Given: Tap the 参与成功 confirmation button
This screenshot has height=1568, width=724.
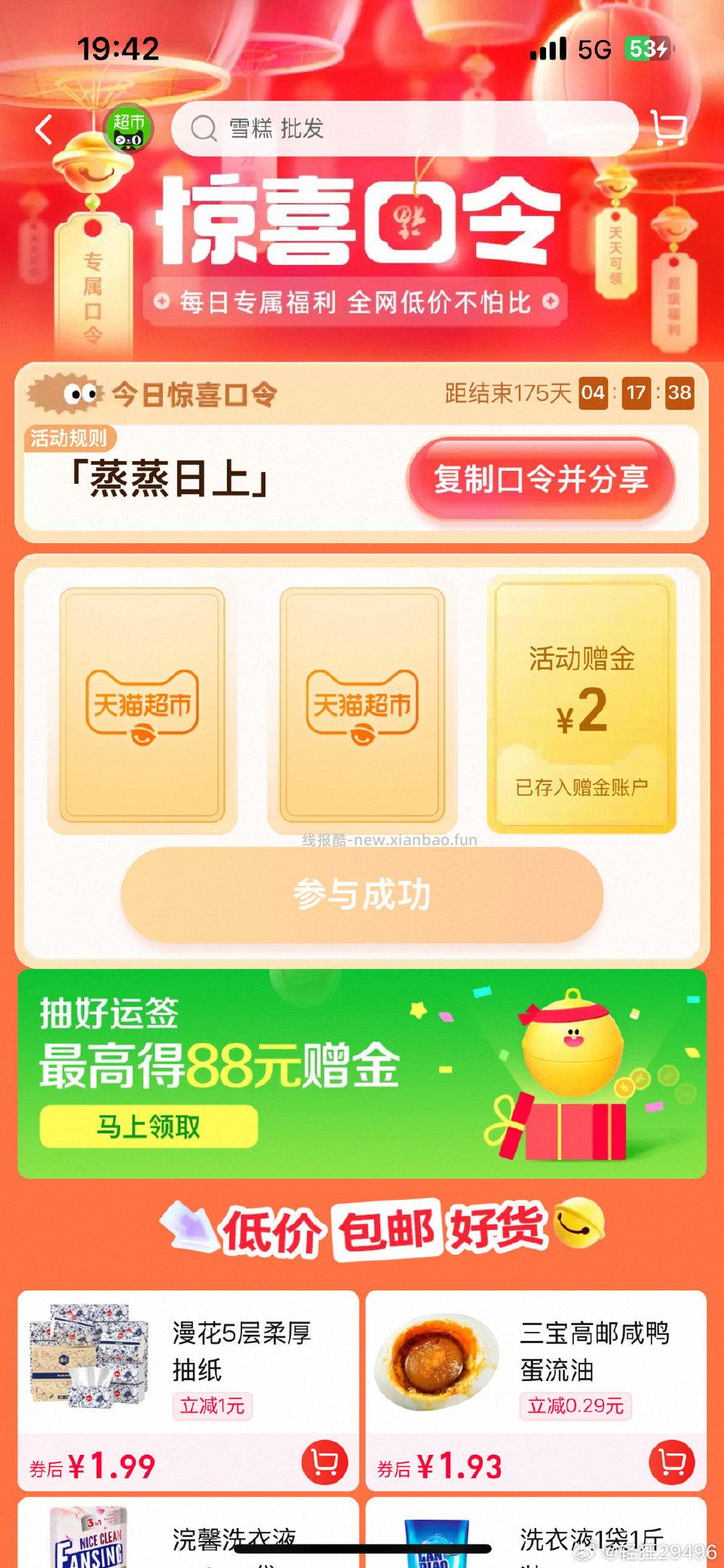Looking at the screenshot, I should pos(362,895).
